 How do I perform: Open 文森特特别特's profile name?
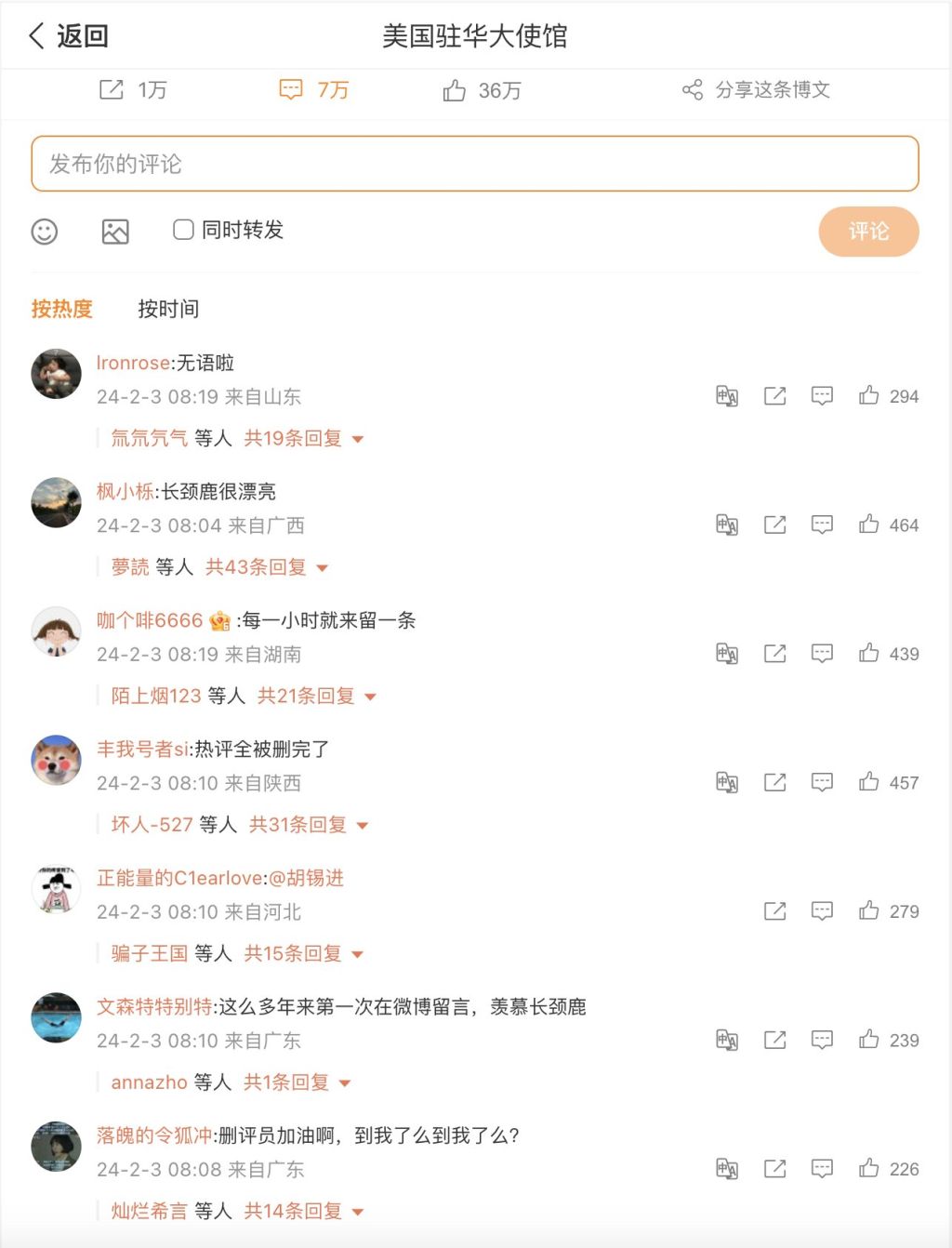(x=154, y=1006)
